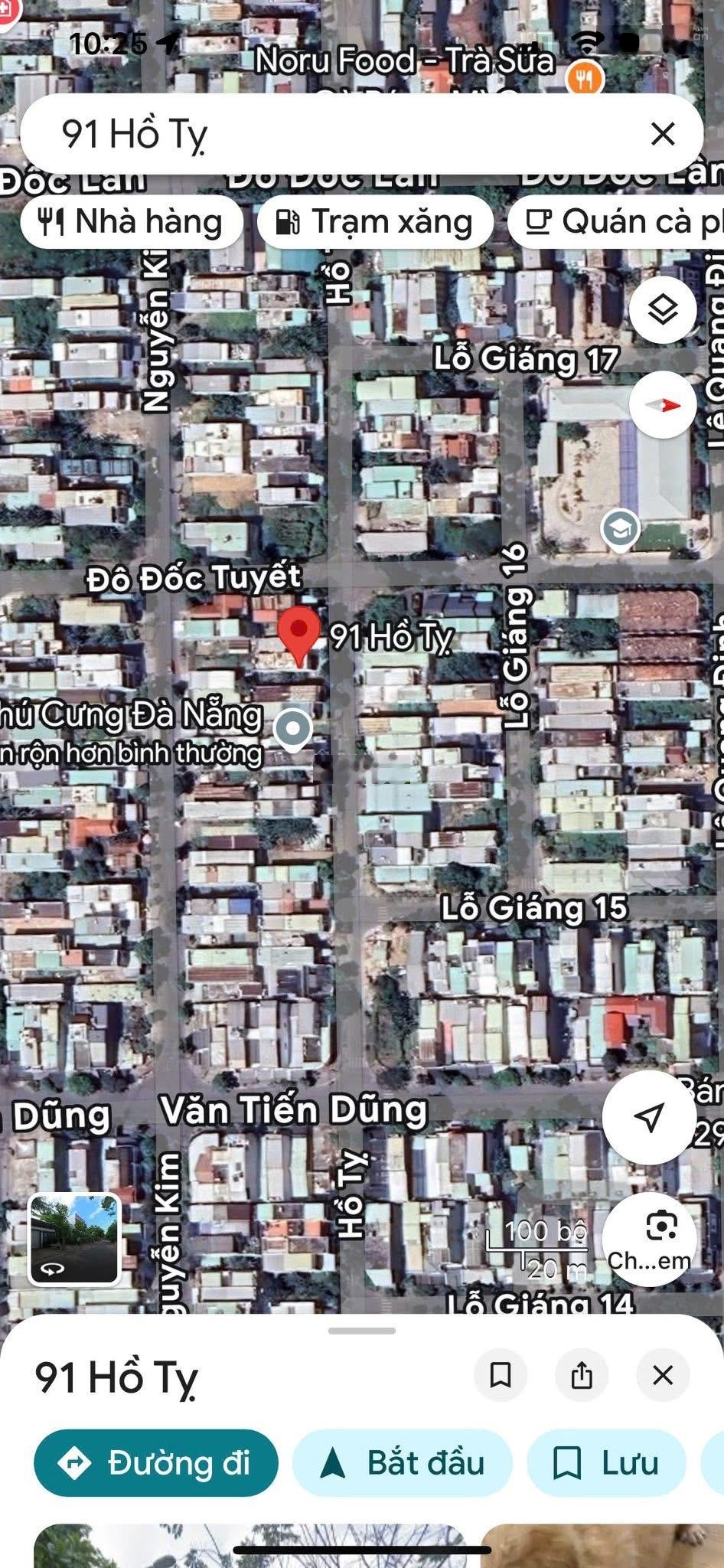The image size is (724, 1568).
Task: Save the place using Lưu
Action: [606, 1463]
